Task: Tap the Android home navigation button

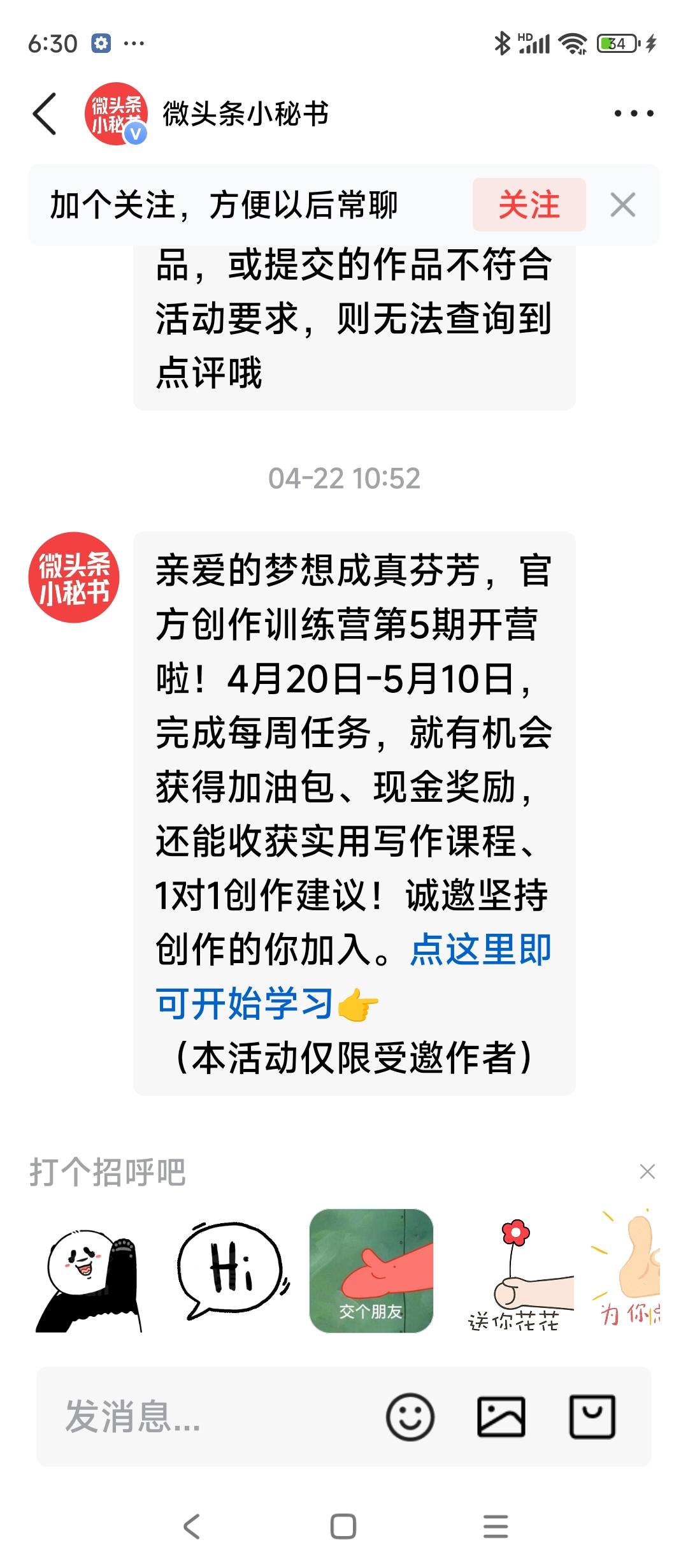Action: (344, 1522)
